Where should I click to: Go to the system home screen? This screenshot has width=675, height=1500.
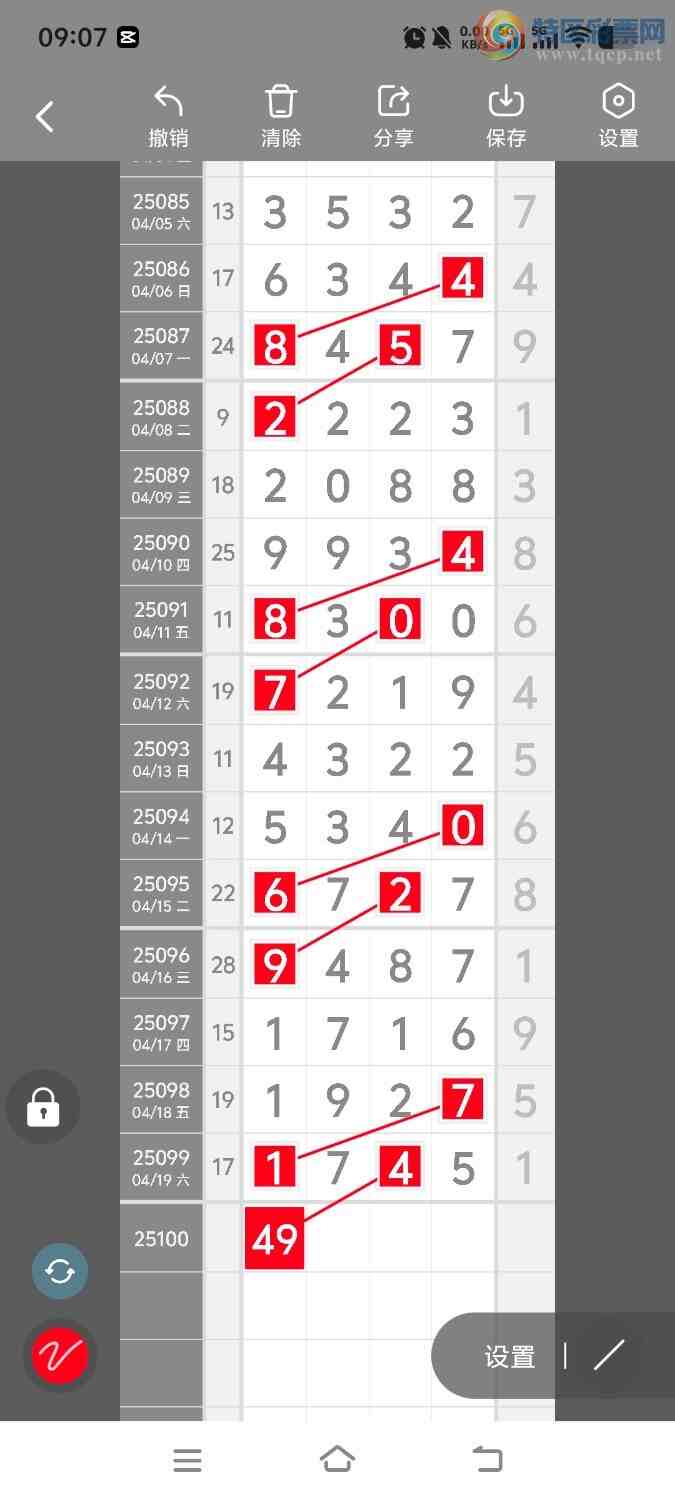point(337,1460)
